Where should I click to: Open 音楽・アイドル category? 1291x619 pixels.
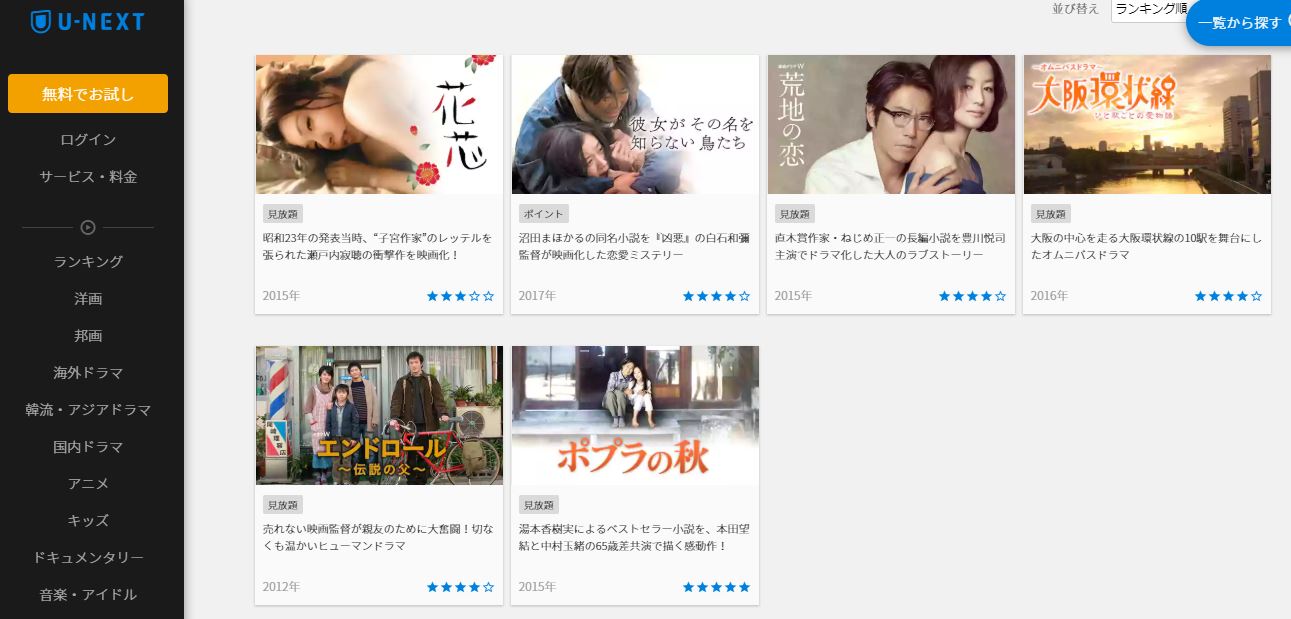88,595
